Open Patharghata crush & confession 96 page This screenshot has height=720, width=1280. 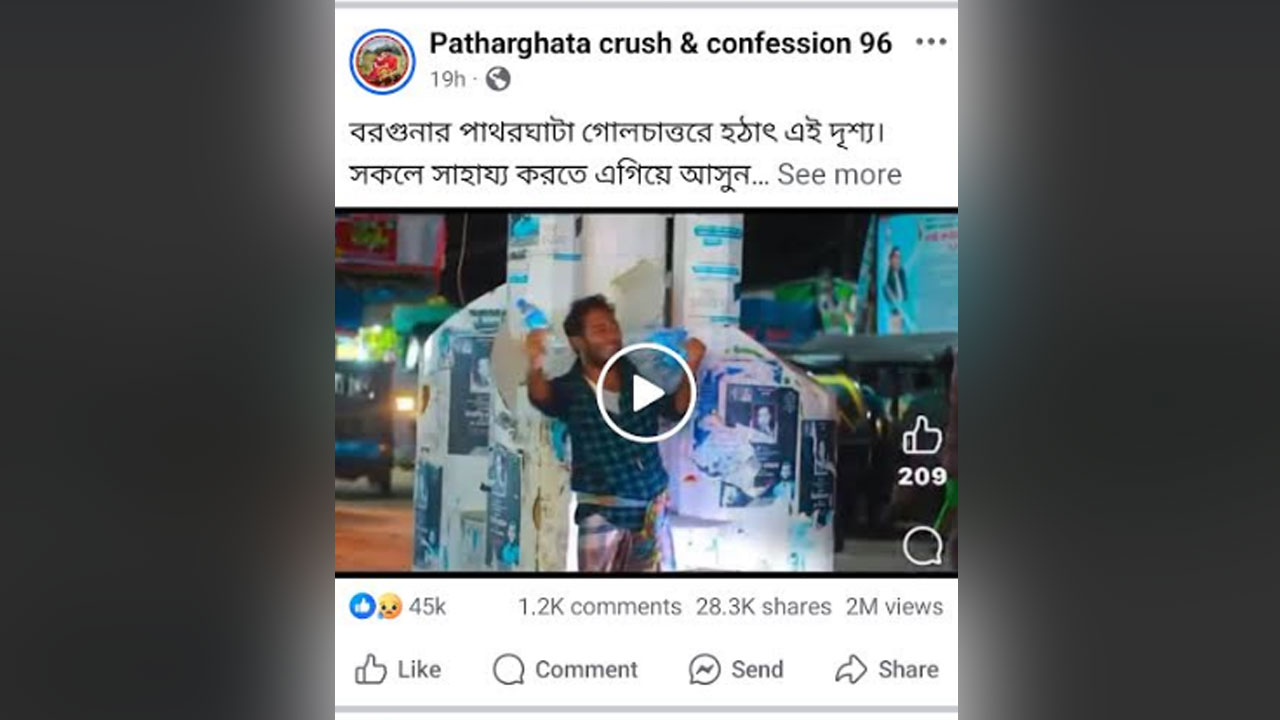coord(660,43)
